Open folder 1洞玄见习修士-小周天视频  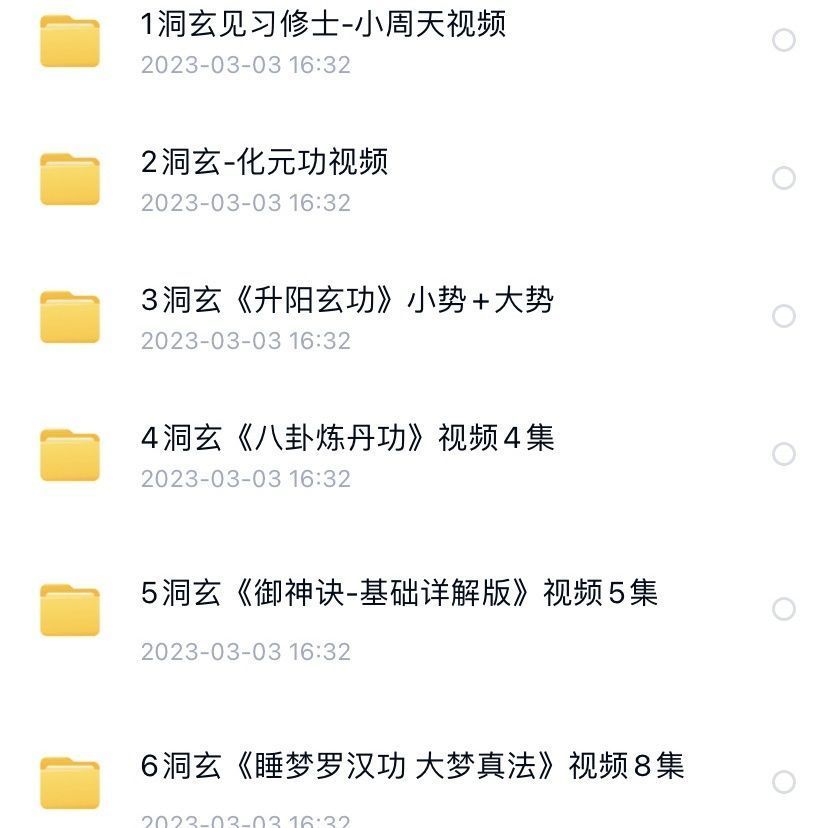323,24
